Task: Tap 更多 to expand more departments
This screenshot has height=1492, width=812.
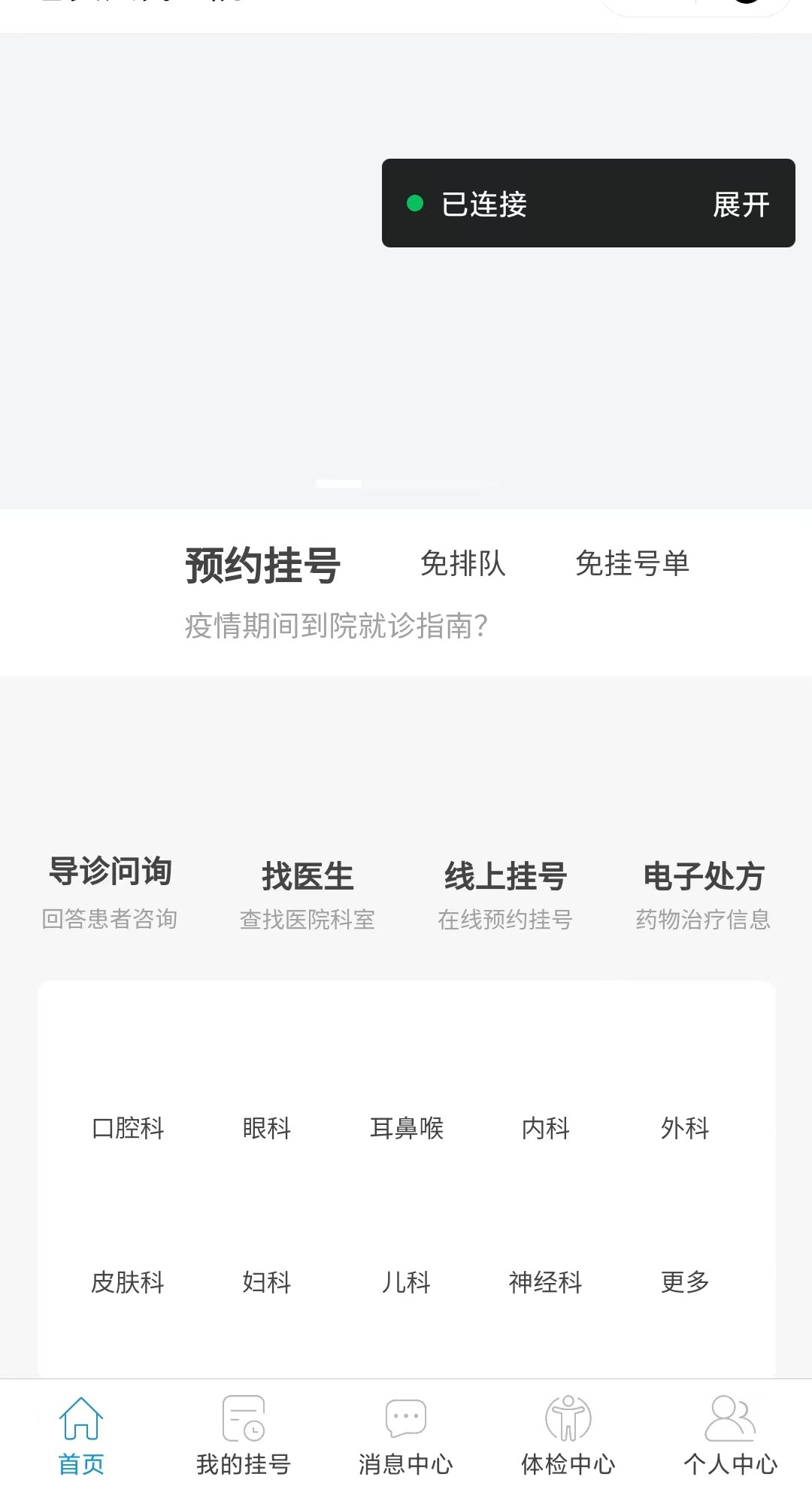Action: [x=683, y=1282]
